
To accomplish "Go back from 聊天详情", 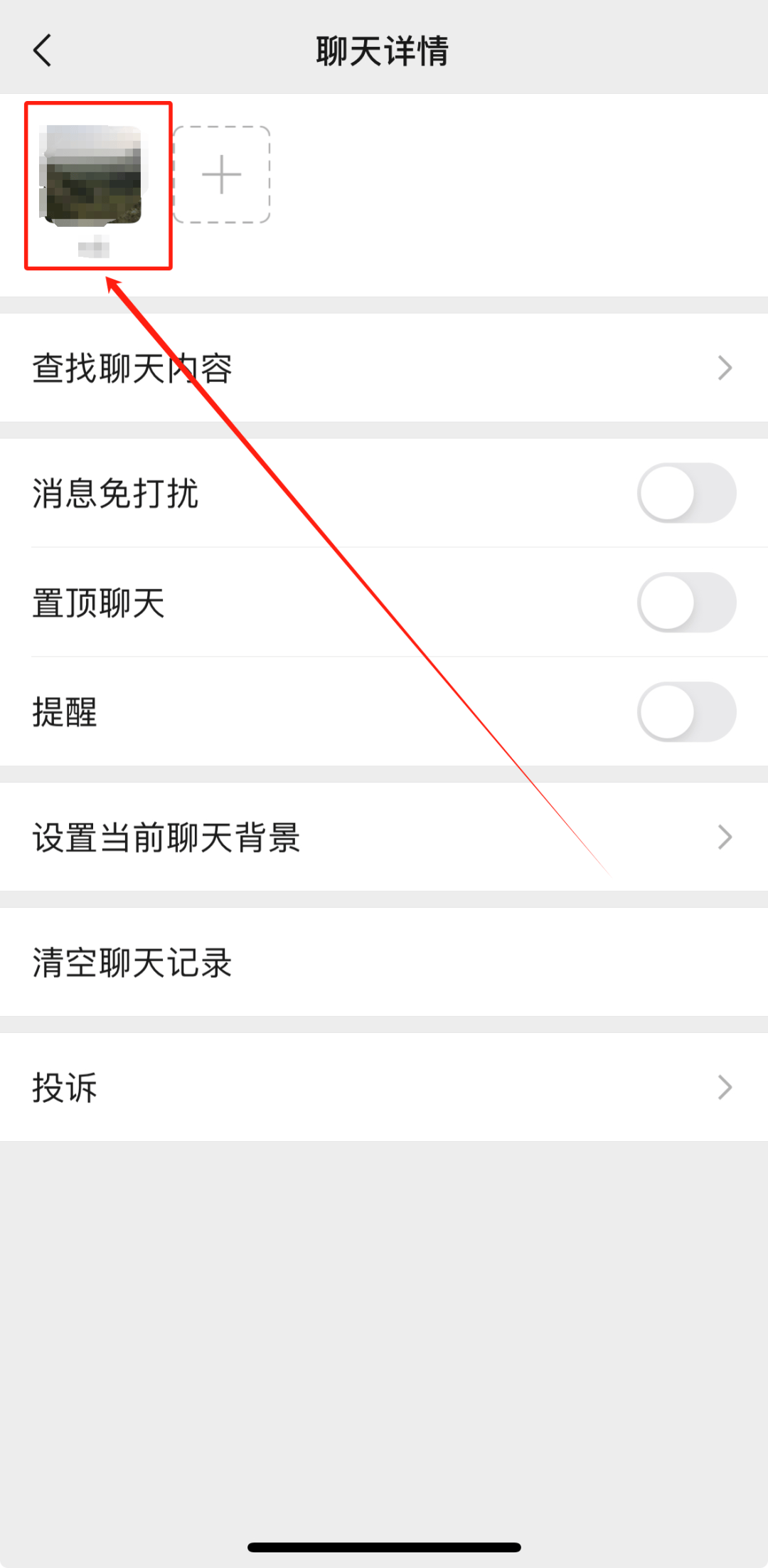I will (x=43, y=51).
